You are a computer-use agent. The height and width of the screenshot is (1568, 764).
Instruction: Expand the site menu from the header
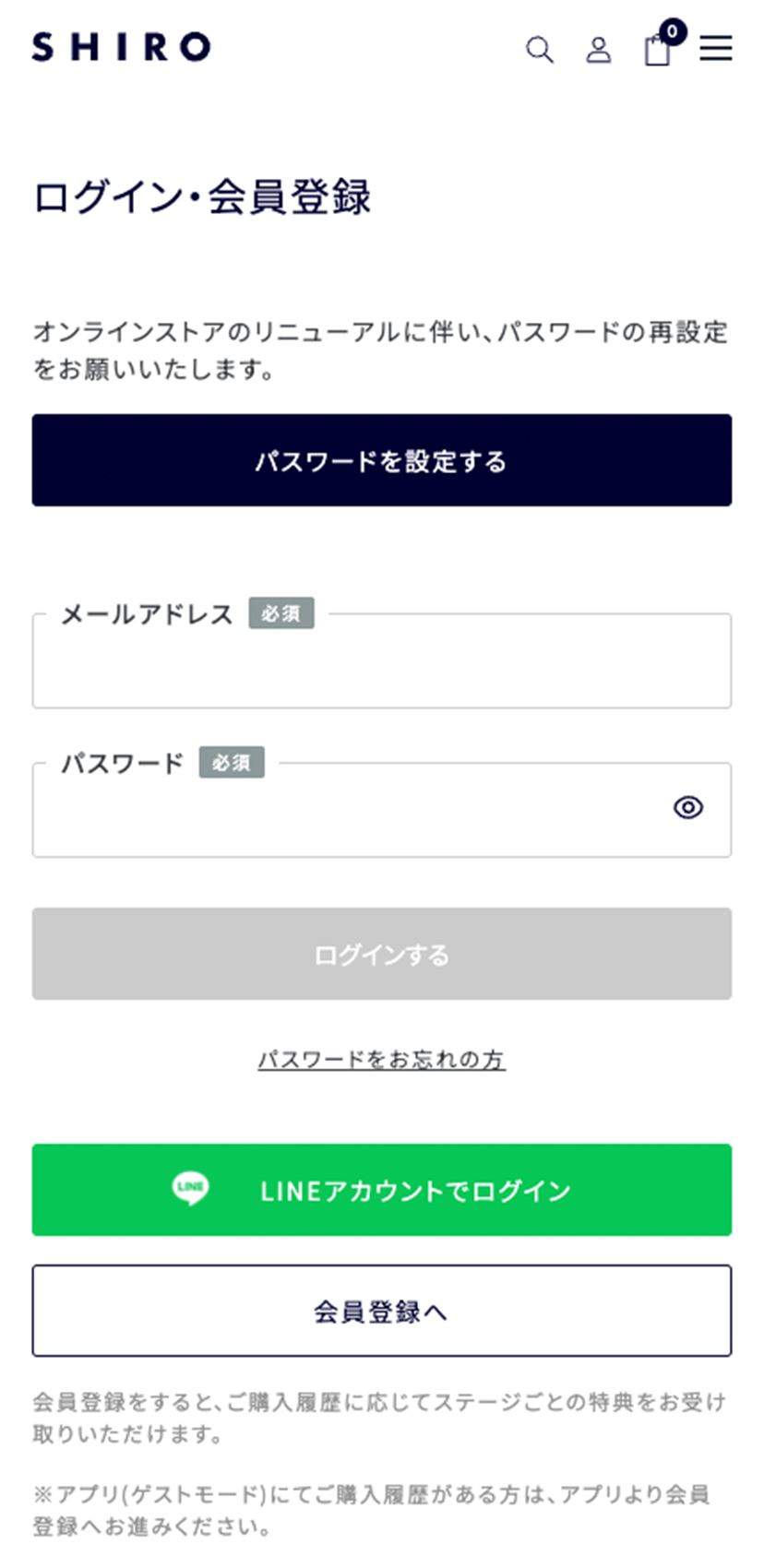tap(716, 49)
